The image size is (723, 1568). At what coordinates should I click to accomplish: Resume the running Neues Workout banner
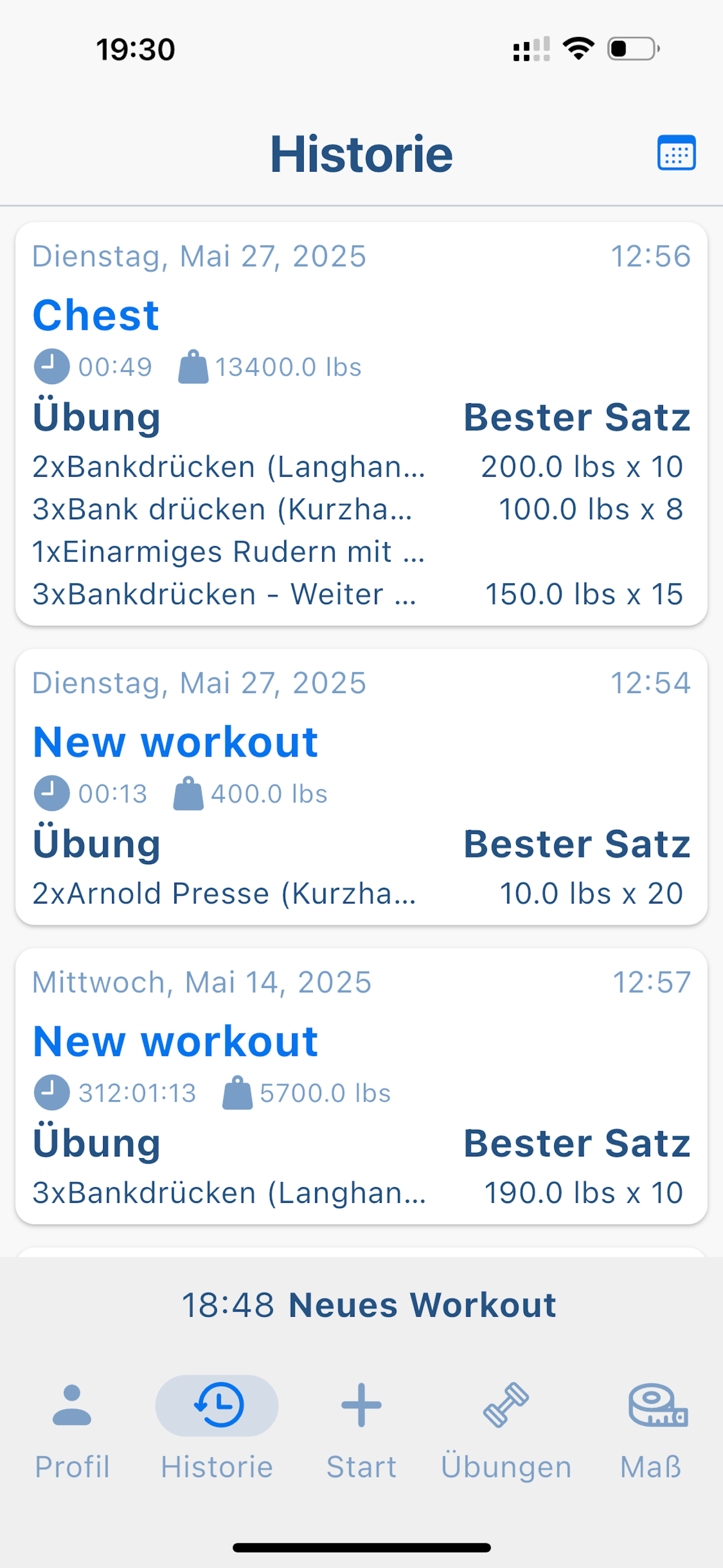pos(361,1305)
